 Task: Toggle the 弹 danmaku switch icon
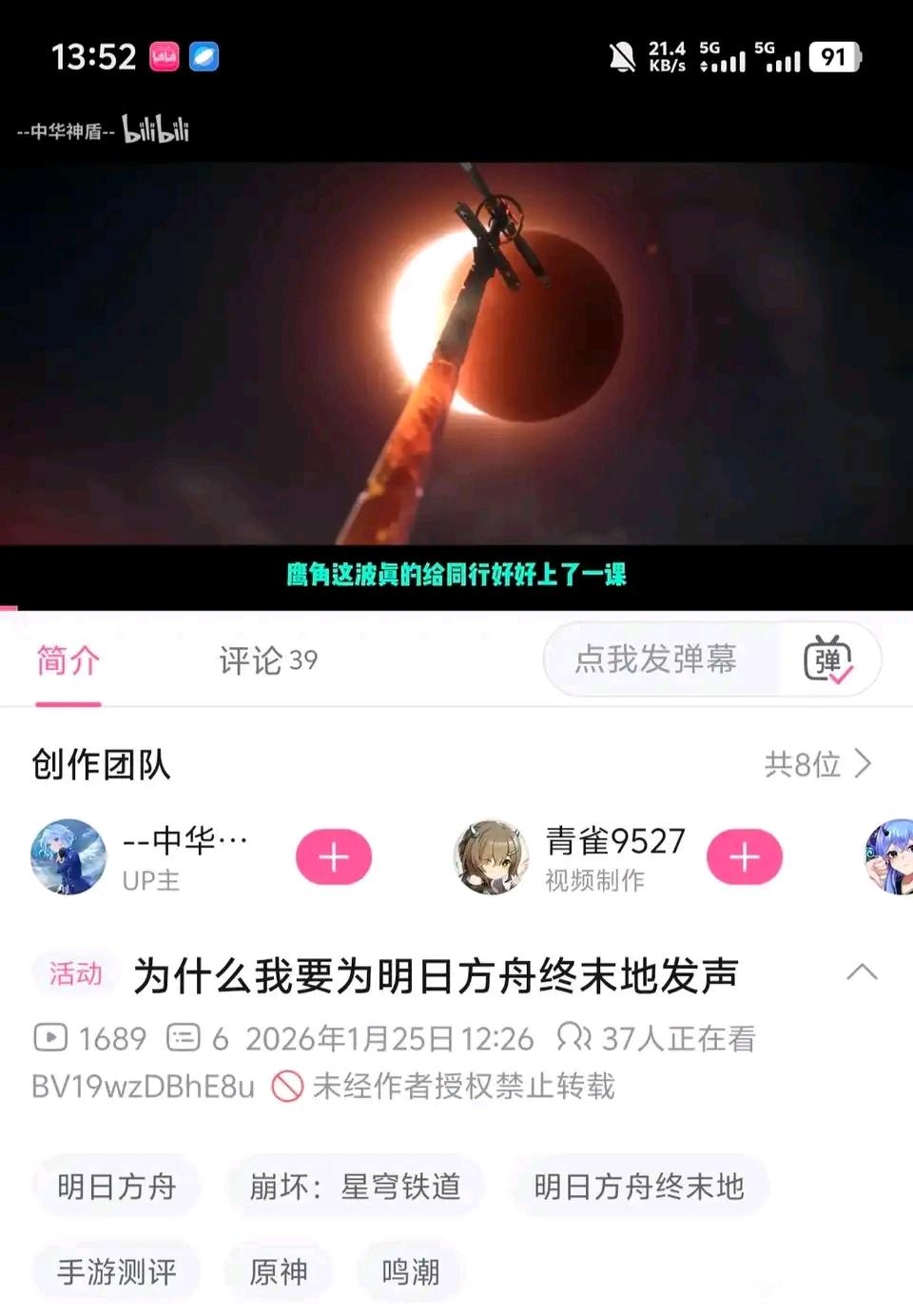pyautogui.click(x=827, y=659)
